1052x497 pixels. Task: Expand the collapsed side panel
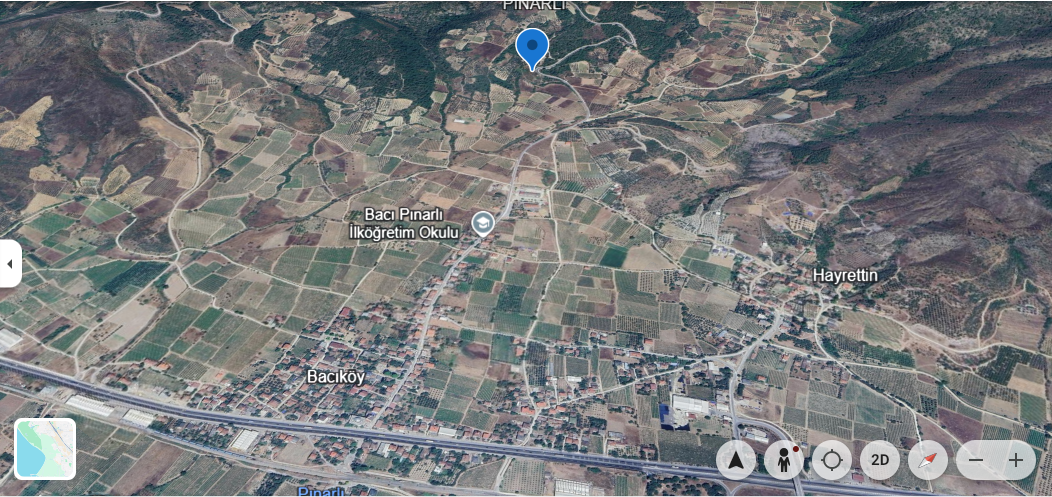(10, 264)
